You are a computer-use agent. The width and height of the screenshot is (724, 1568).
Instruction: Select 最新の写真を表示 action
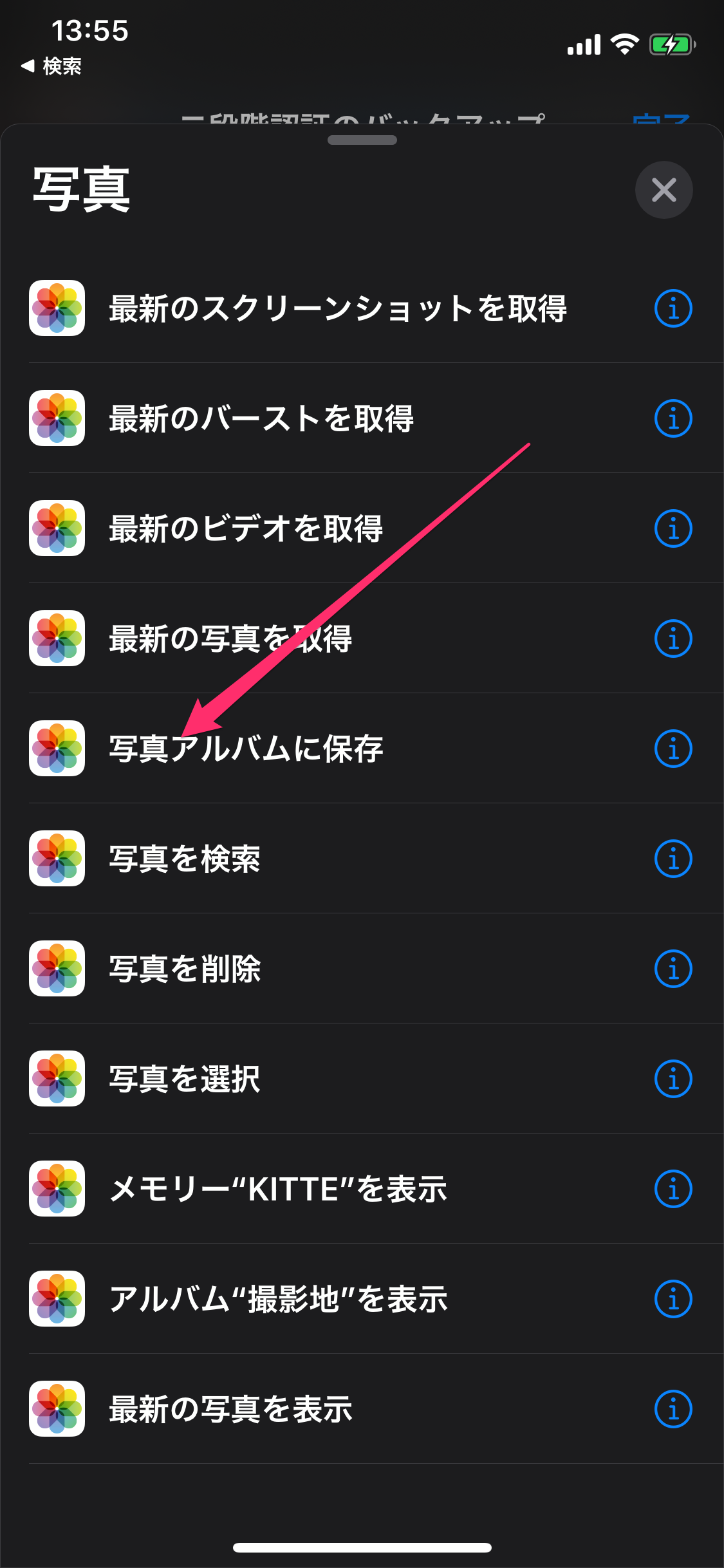[x=230, y=1409]
